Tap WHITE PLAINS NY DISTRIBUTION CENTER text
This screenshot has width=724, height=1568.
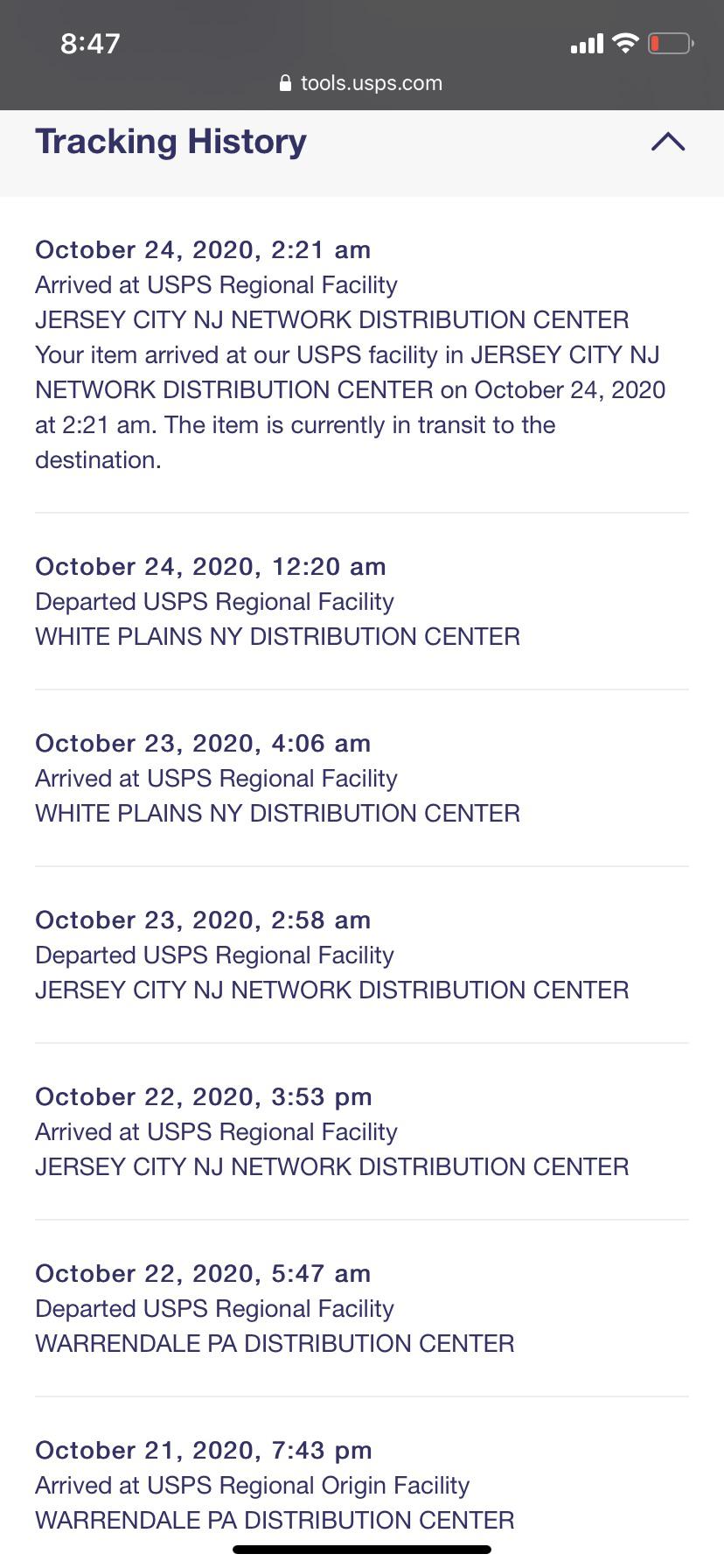pyautogui.click(x=277, y=636)
